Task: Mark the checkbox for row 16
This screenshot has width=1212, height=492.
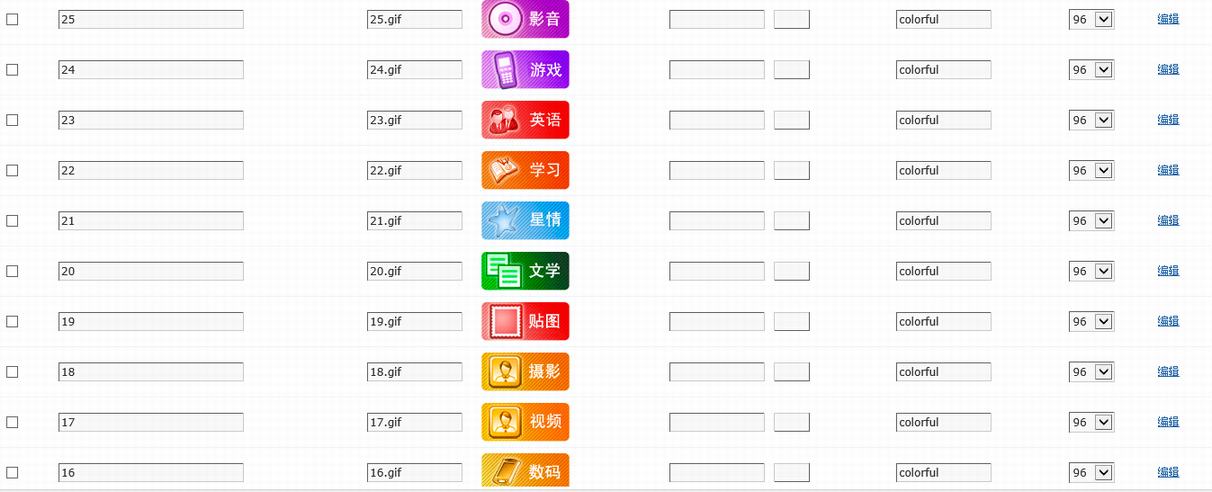Action: (x=12, y=472)
